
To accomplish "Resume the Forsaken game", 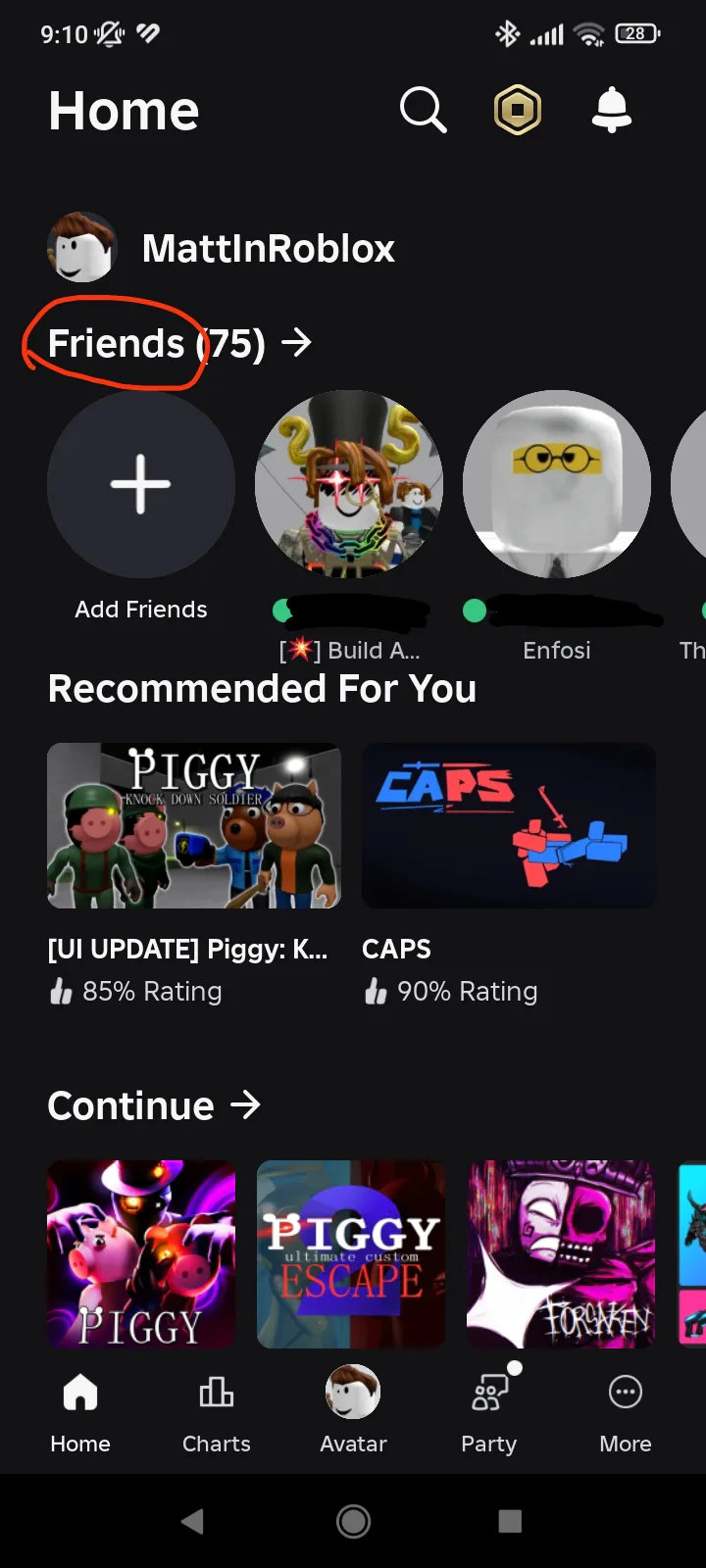I will point(561,1254).
